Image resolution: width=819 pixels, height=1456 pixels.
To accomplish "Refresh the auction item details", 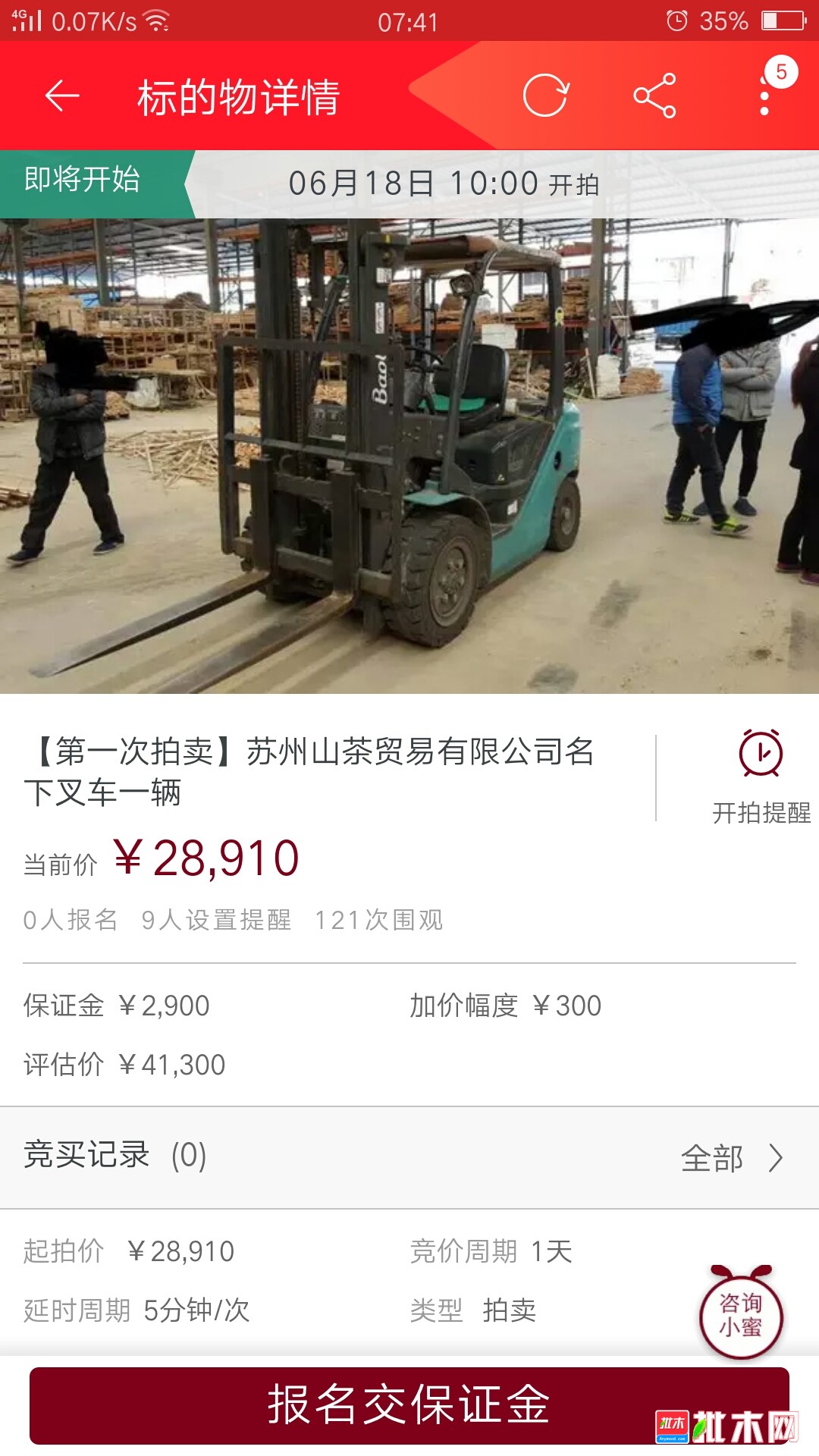I will click(545, 96).
